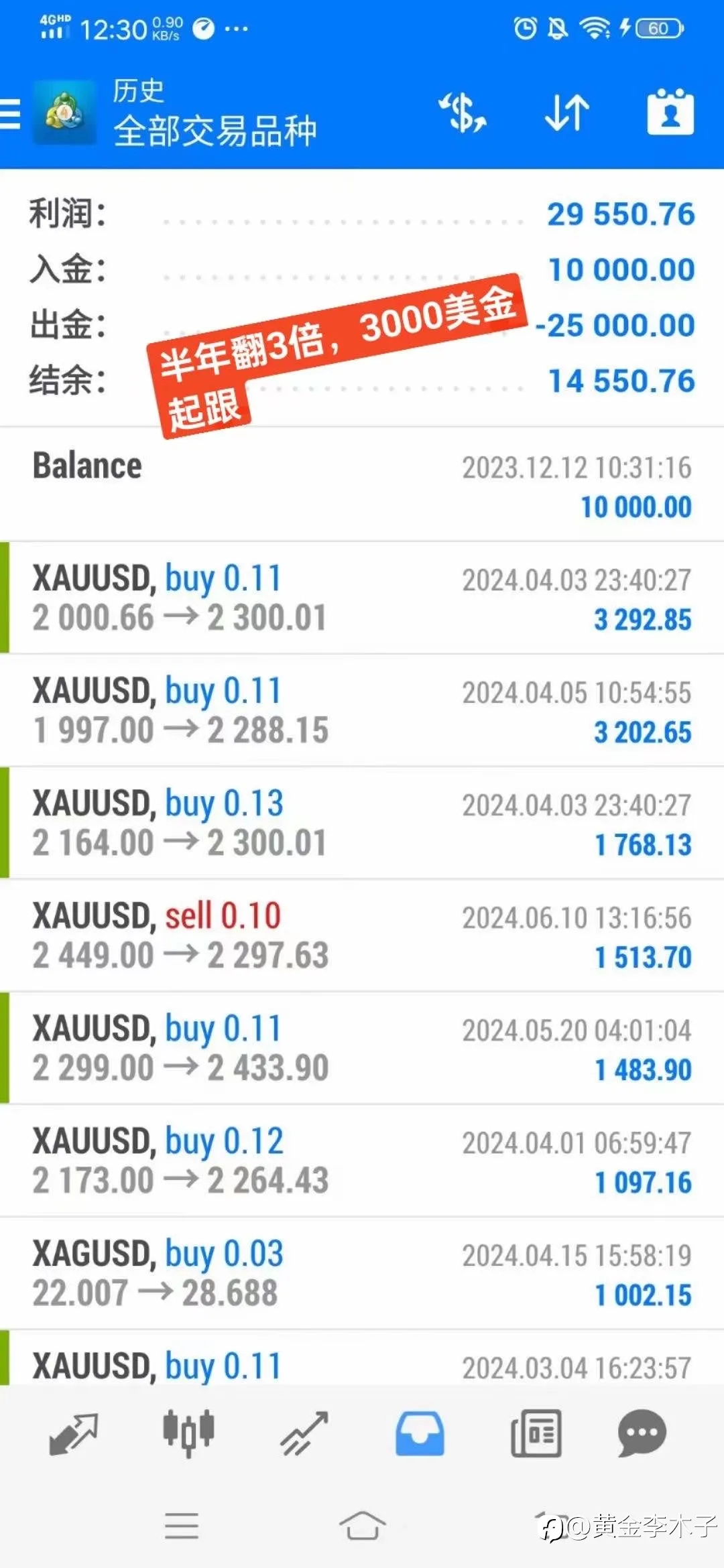Switch to the Trade tab
Viewport: 724px width, 1568px height.
click(304, 1434)
